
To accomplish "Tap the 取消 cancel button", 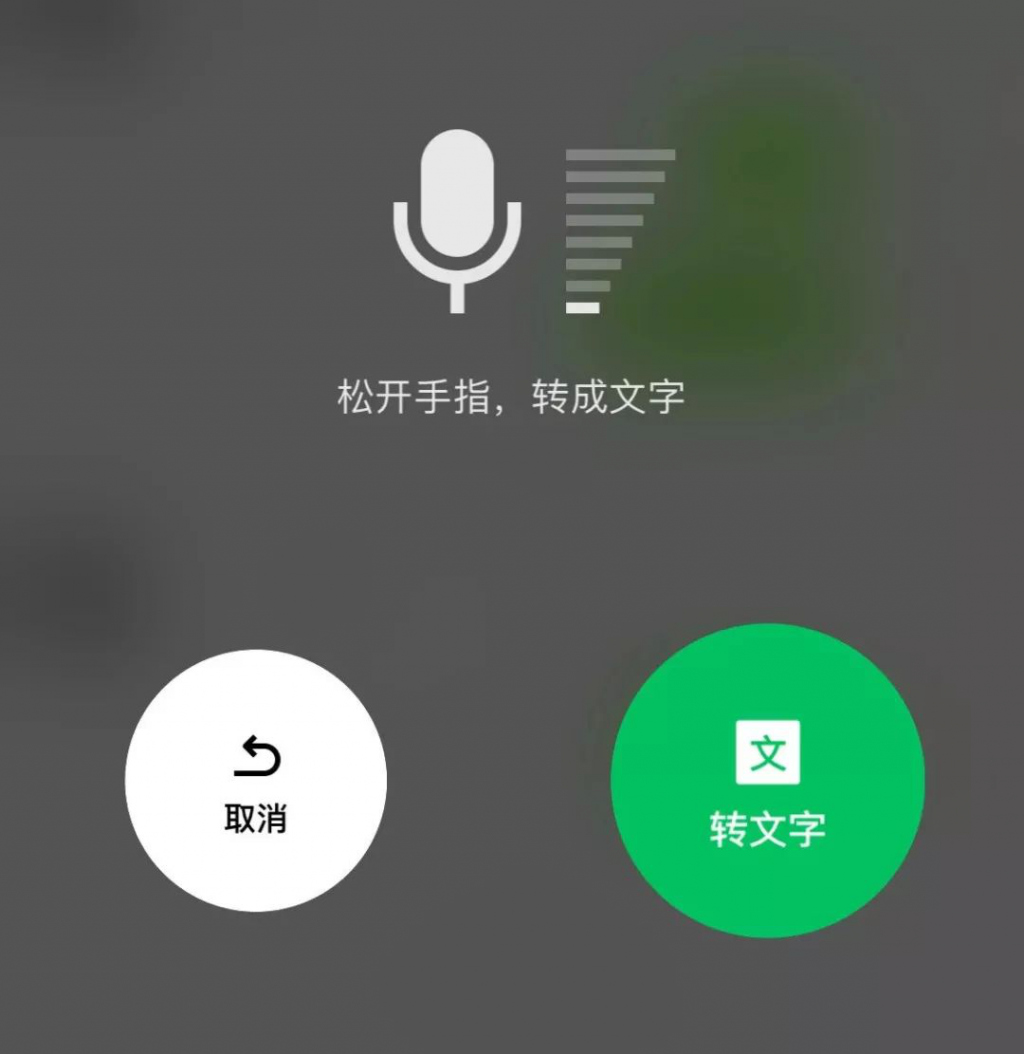I will pyautogui.click(x=256, y=781).
